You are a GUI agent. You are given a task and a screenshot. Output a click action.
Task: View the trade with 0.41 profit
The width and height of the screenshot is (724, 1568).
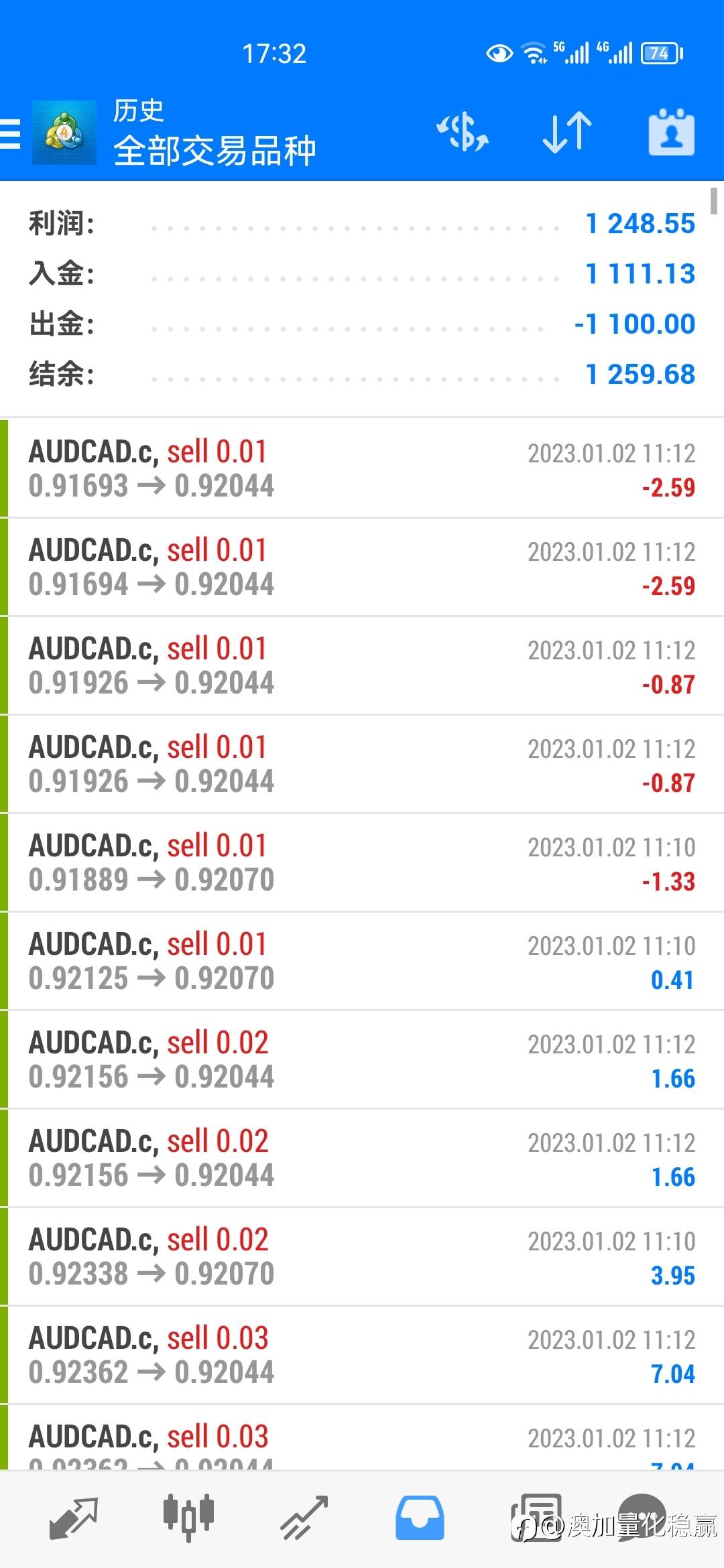(x=362, y=961)
